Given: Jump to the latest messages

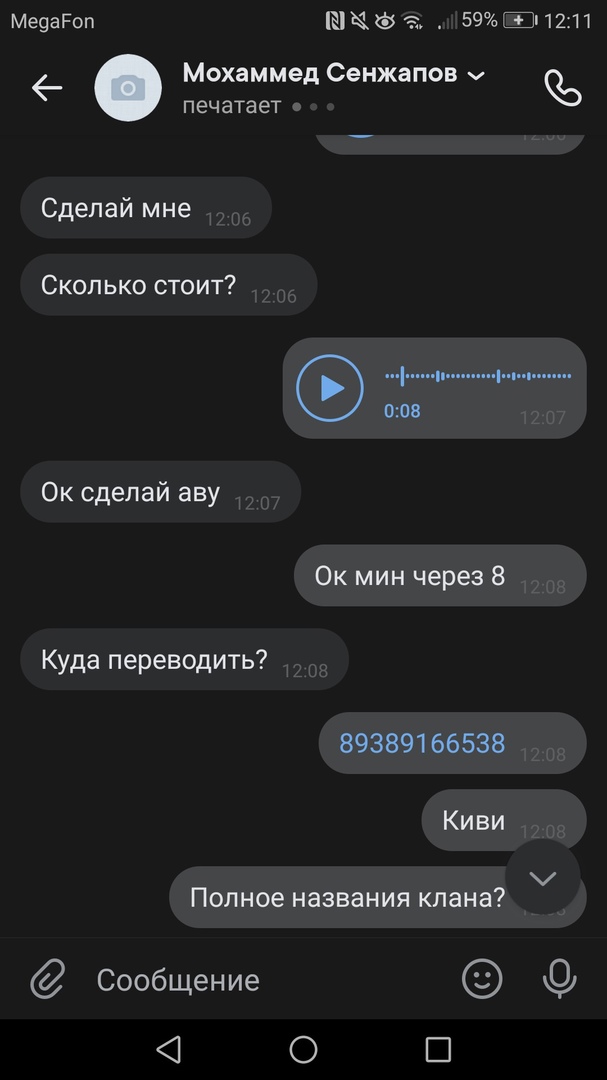Looking at the screenshot, I should click(543, 878).
